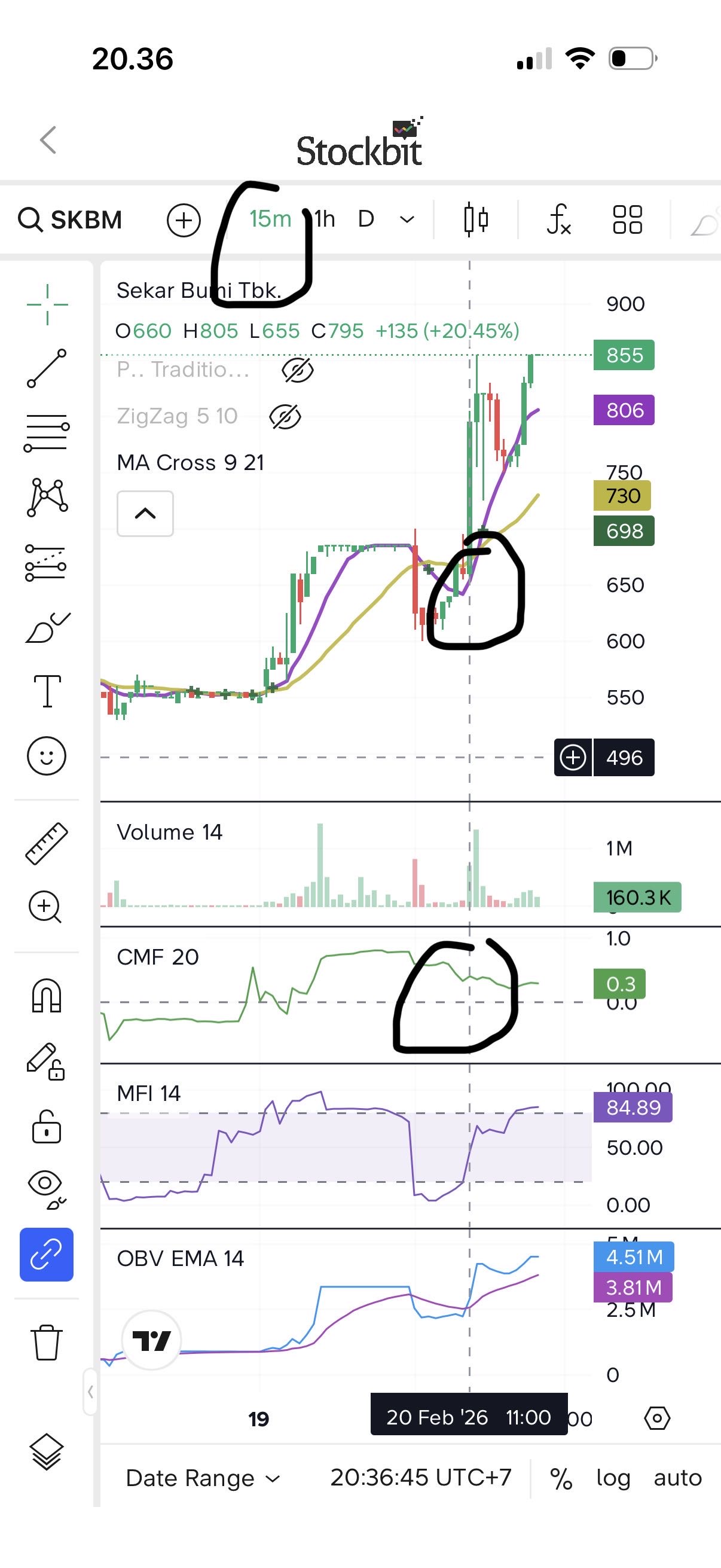The height and width of the screenshot is (1568, 721).
Task: Enable the auto scale option
Action: click(677, 1478)
